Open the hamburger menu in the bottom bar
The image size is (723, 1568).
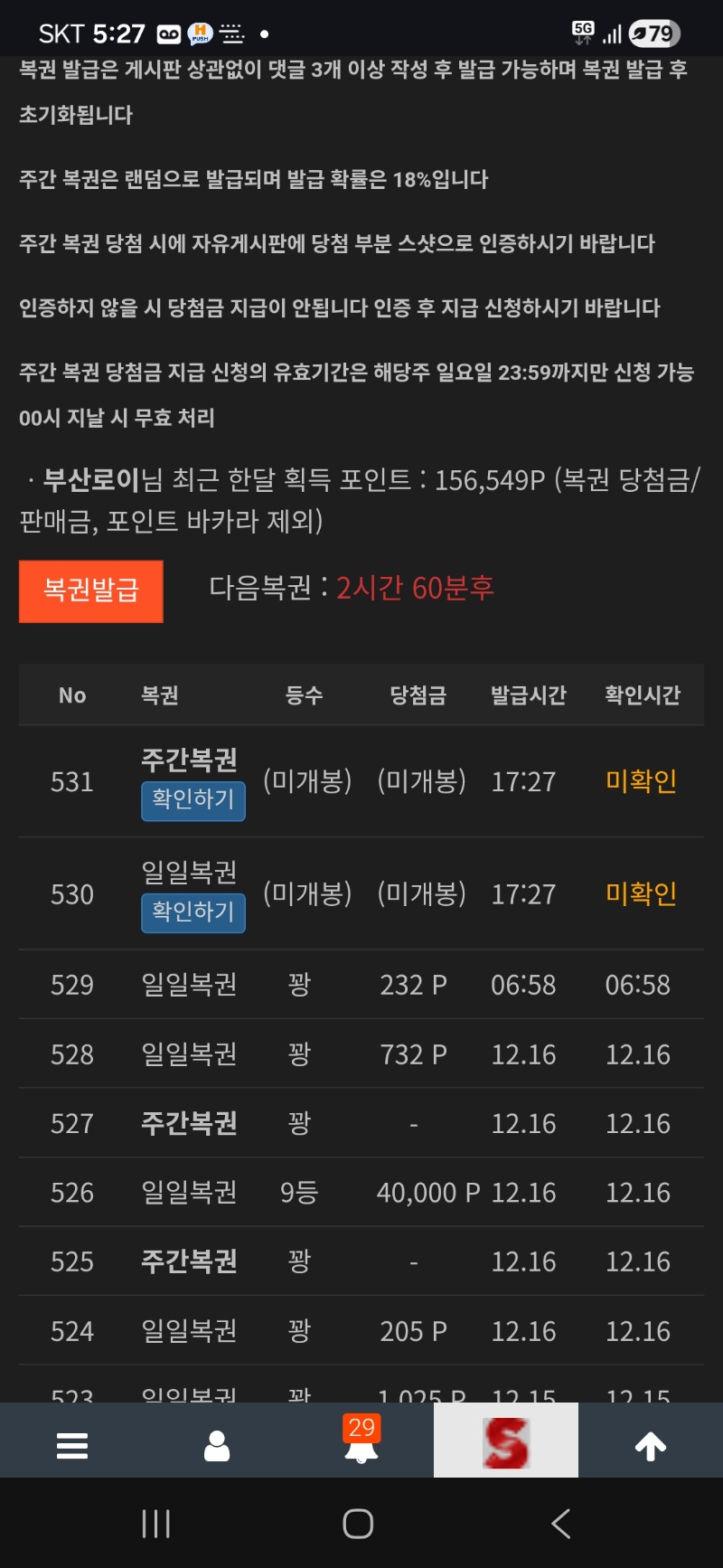point(72,1445)
